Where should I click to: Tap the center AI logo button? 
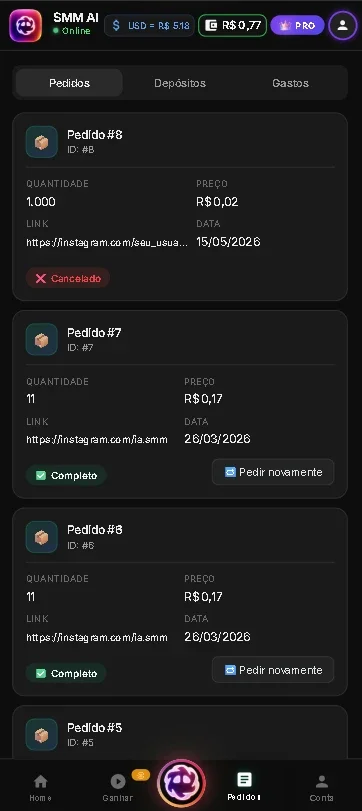182,783
